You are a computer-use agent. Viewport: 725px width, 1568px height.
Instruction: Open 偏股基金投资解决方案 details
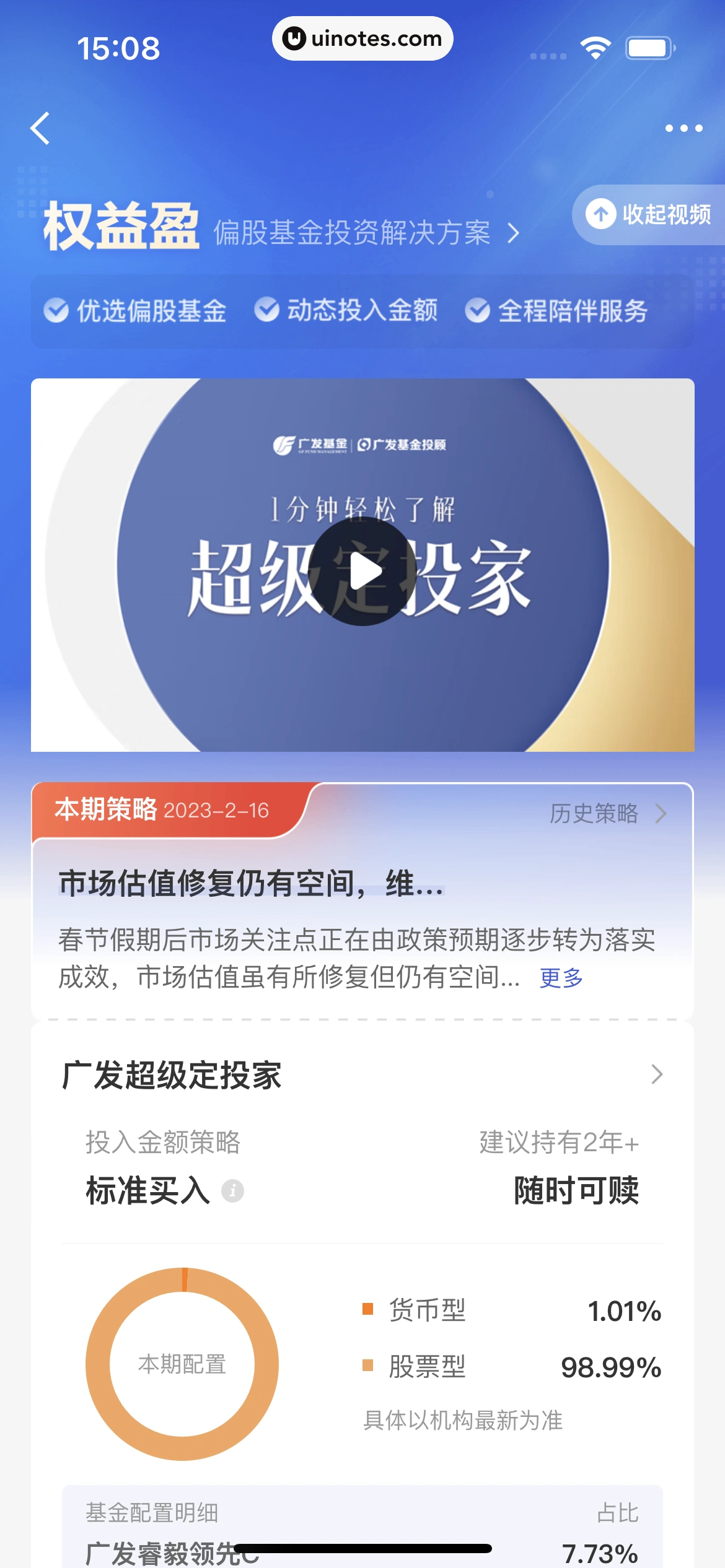tap(366, 233)
